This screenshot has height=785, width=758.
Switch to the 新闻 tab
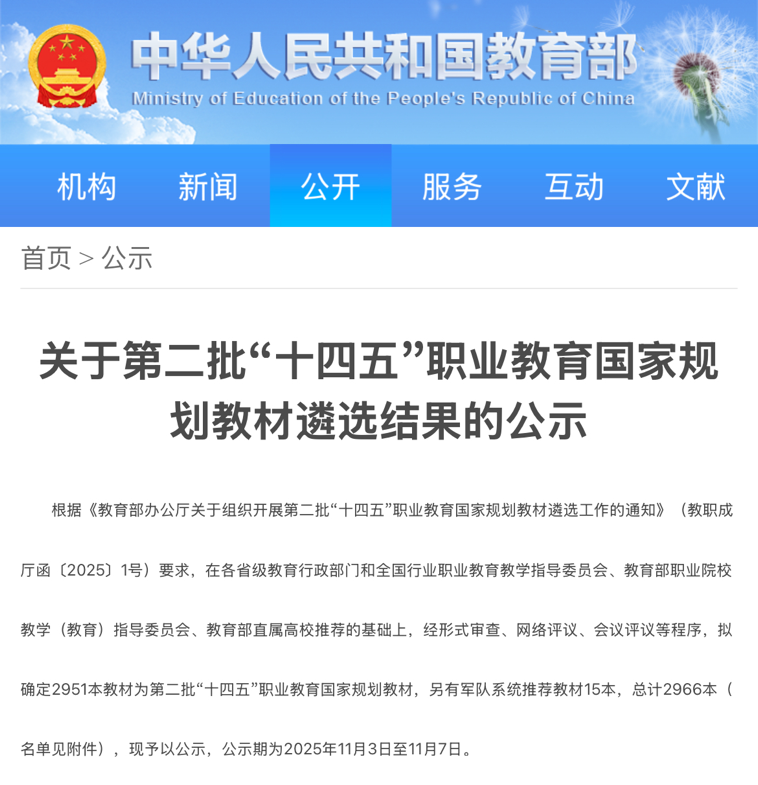(208, 187)
